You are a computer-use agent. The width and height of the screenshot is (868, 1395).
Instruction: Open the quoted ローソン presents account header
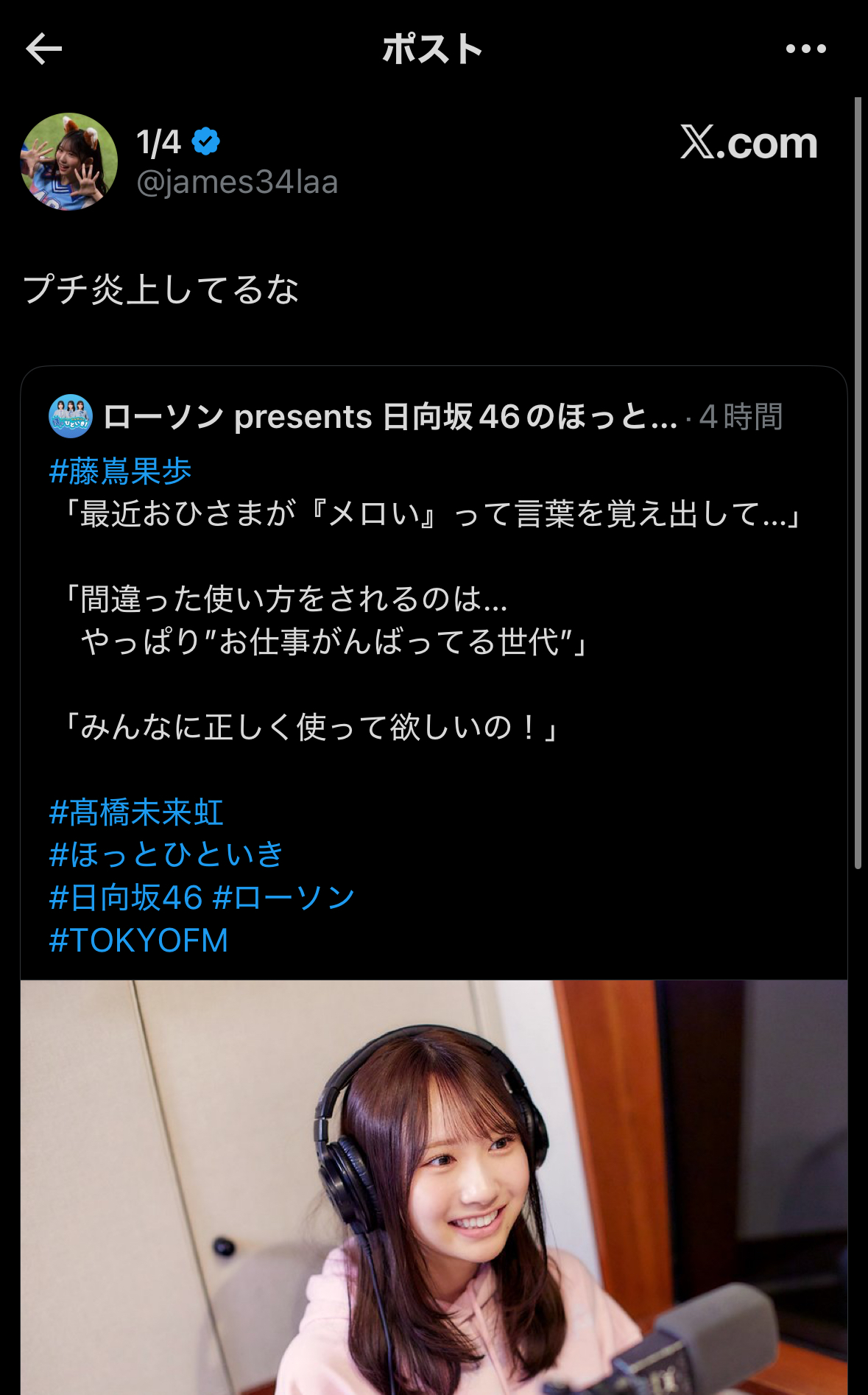coord(389,417)
